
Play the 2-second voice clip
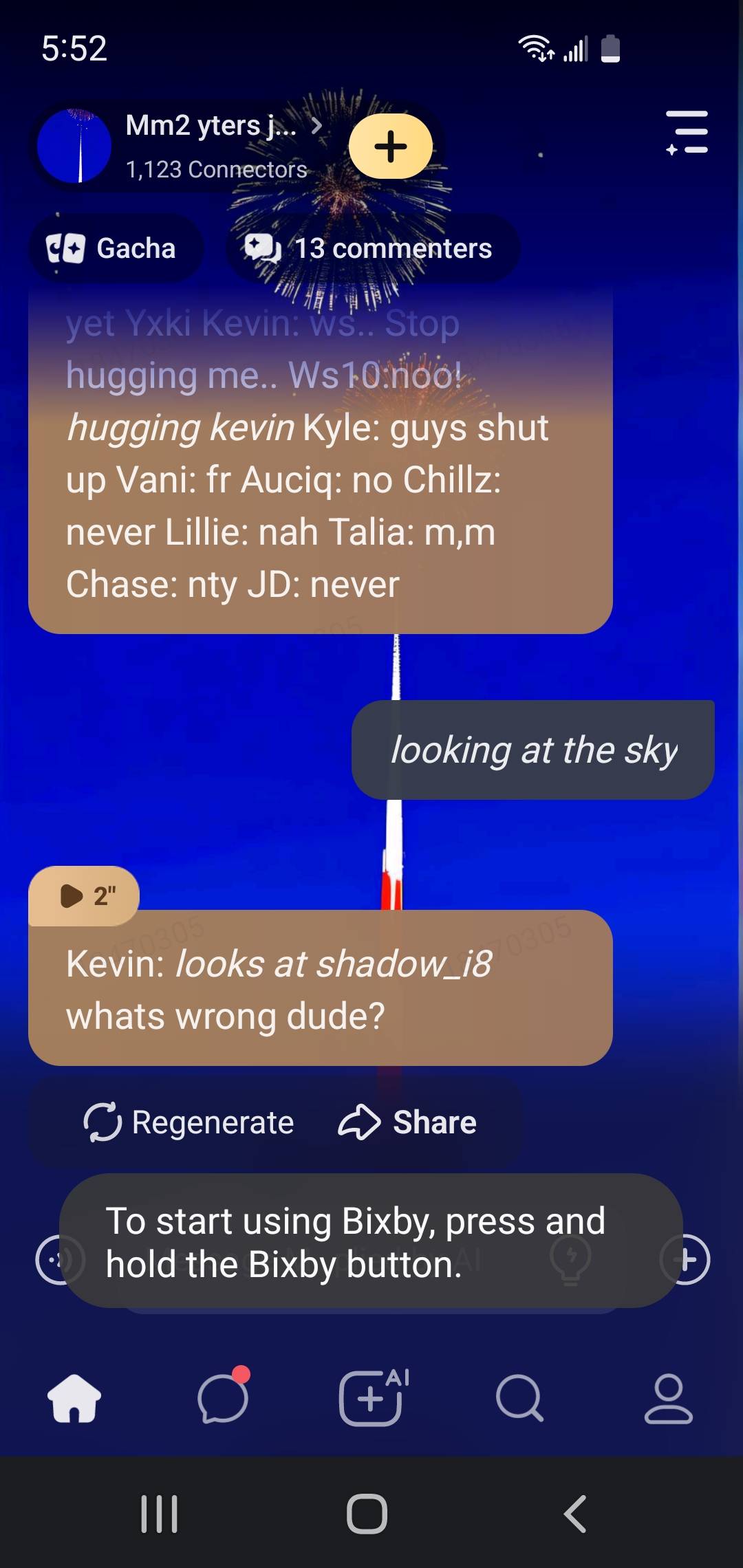tap(84, 895)
